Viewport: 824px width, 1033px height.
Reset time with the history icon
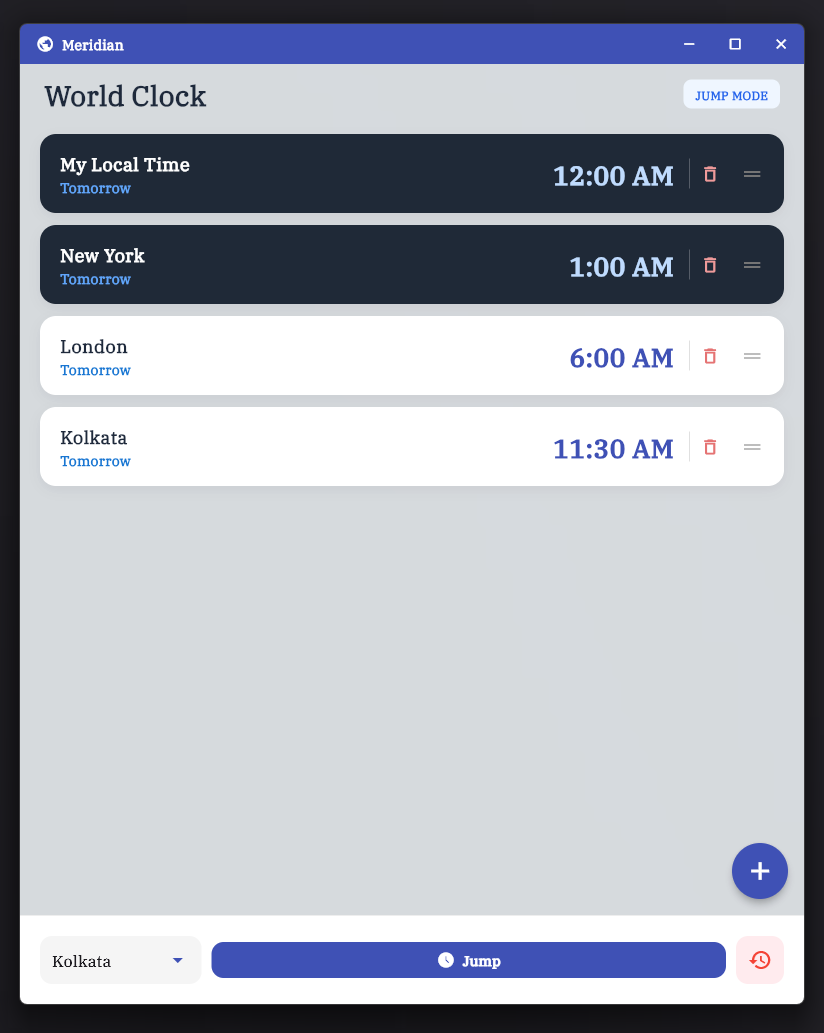click(760, 960)
